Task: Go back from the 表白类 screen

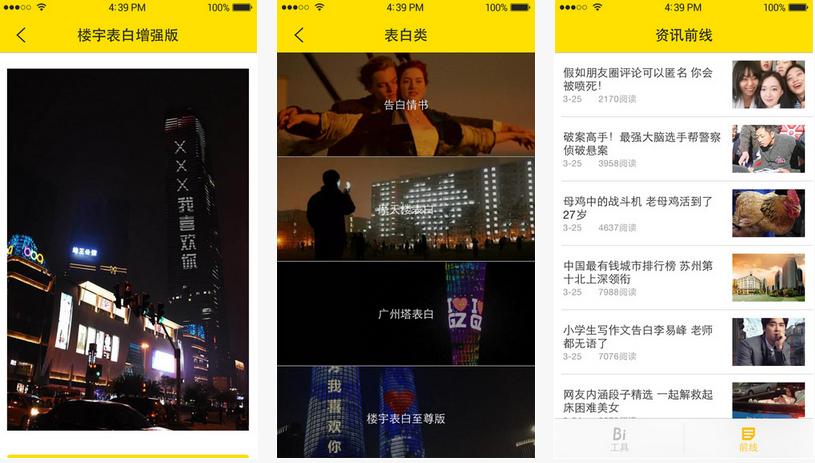Action: 298,35
